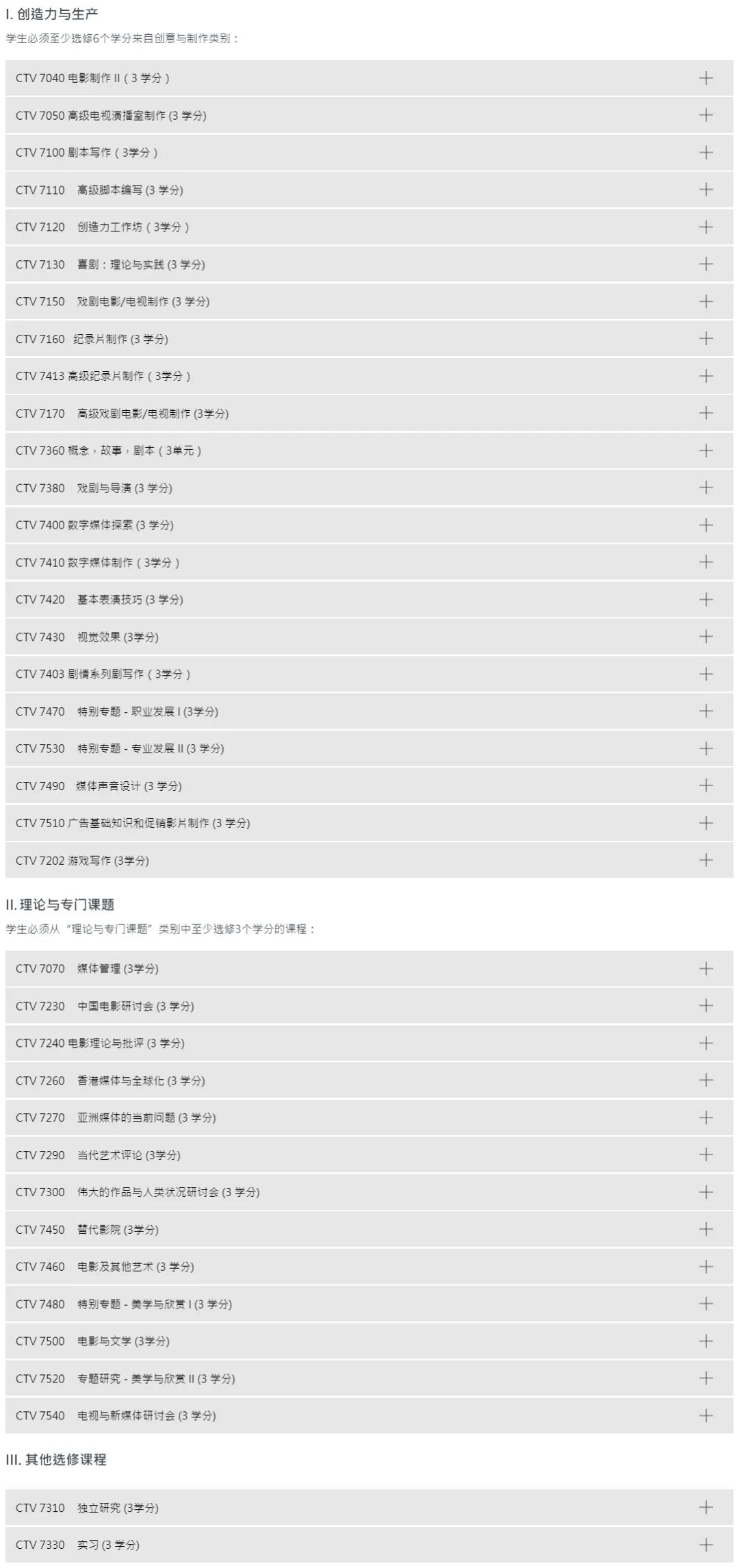Open CTV 7202 游戏写作 accordion
The image size is (739, 1568).
click(705, 861)
